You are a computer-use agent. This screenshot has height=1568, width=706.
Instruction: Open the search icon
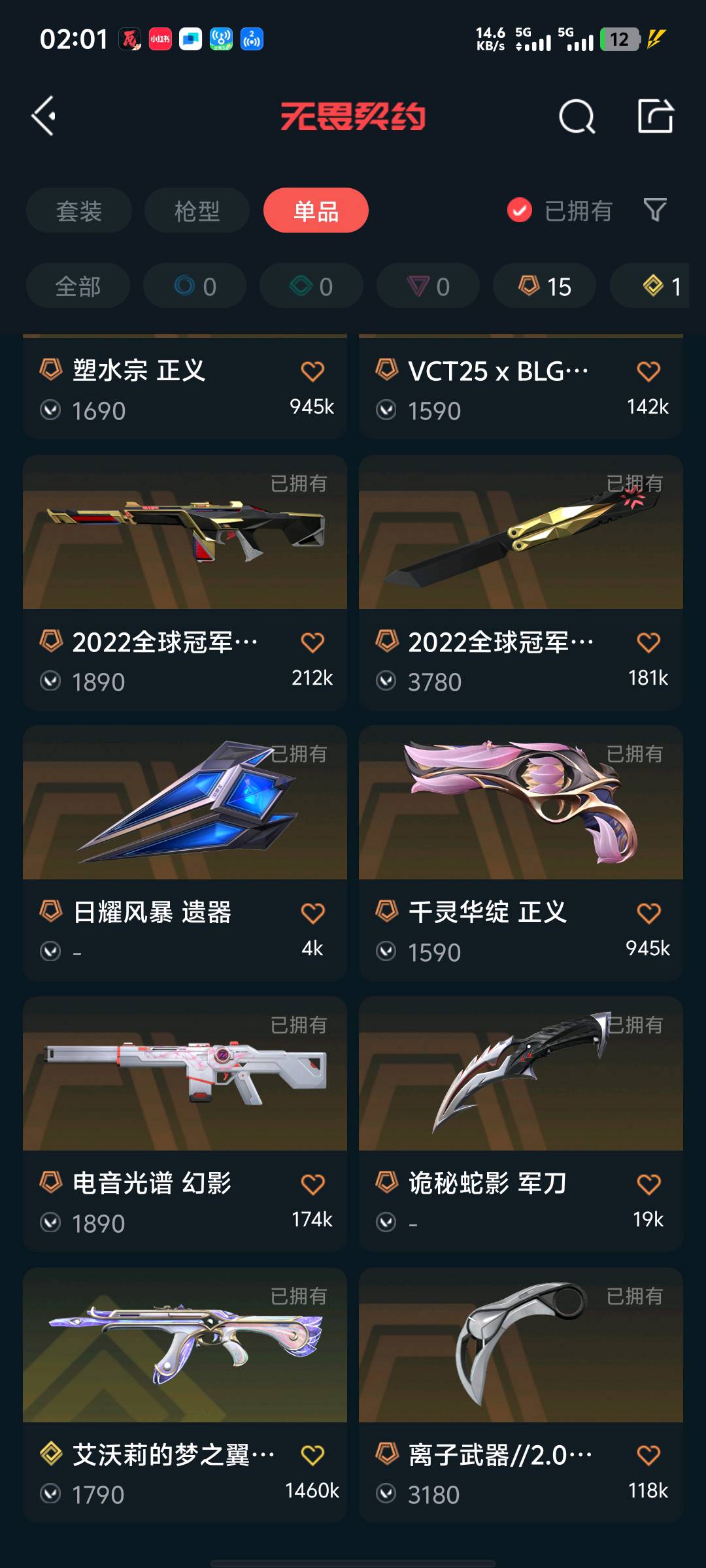click(577, 118)
